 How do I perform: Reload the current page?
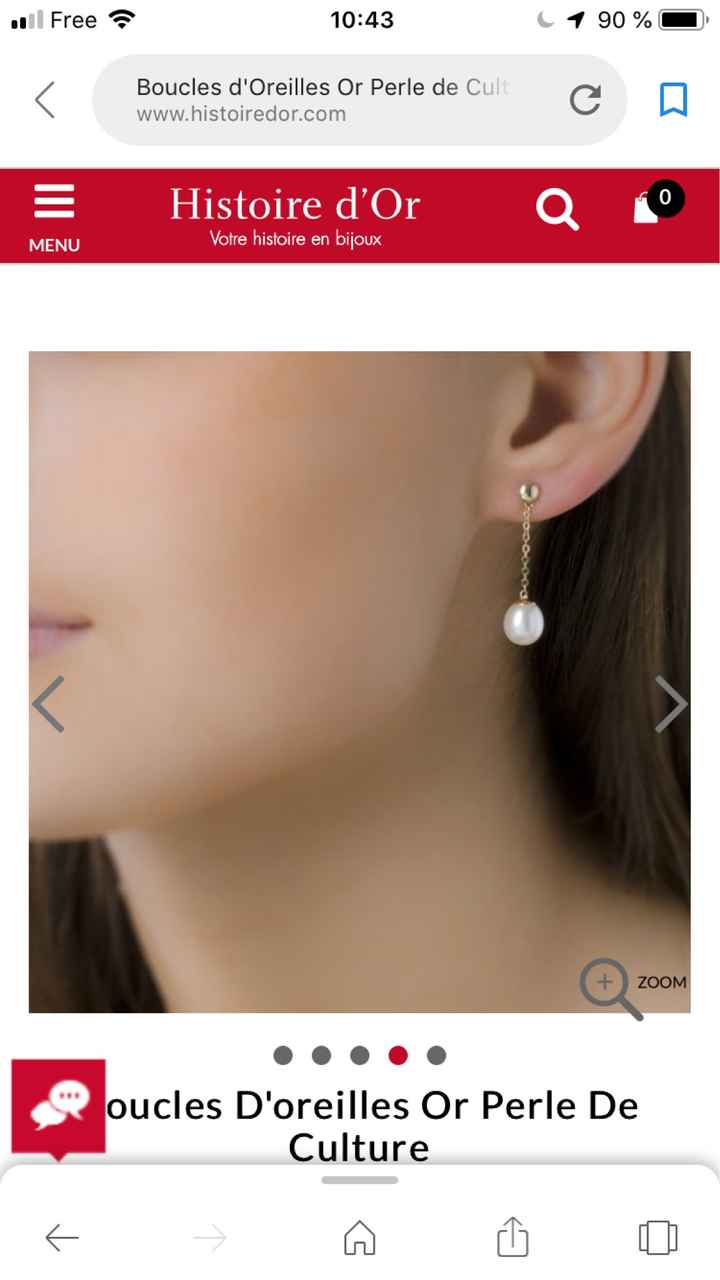pos(585,100)
